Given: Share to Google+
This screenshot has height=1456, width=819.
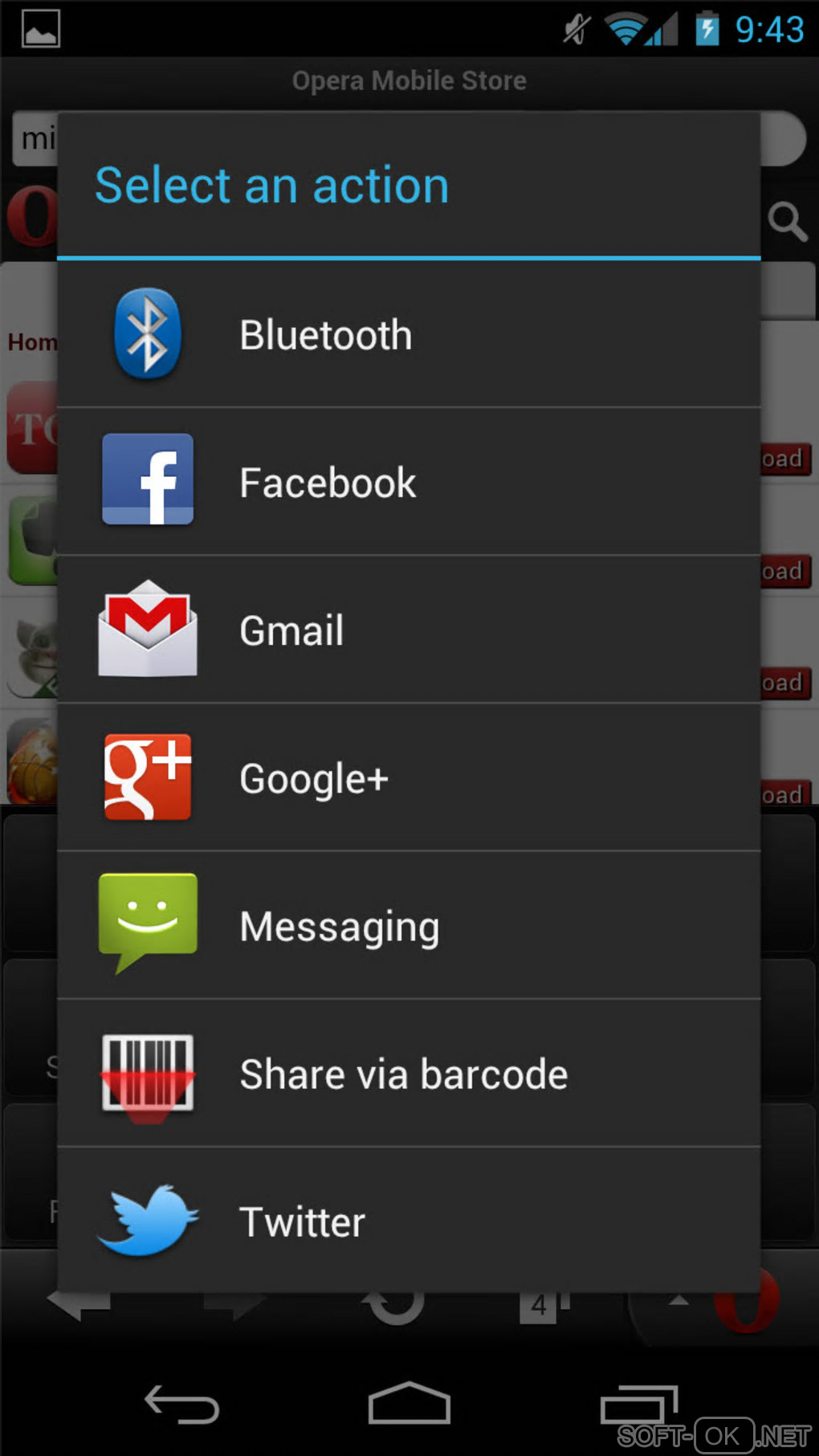Looking at the screenshot, I should click(x=408, y=777).
